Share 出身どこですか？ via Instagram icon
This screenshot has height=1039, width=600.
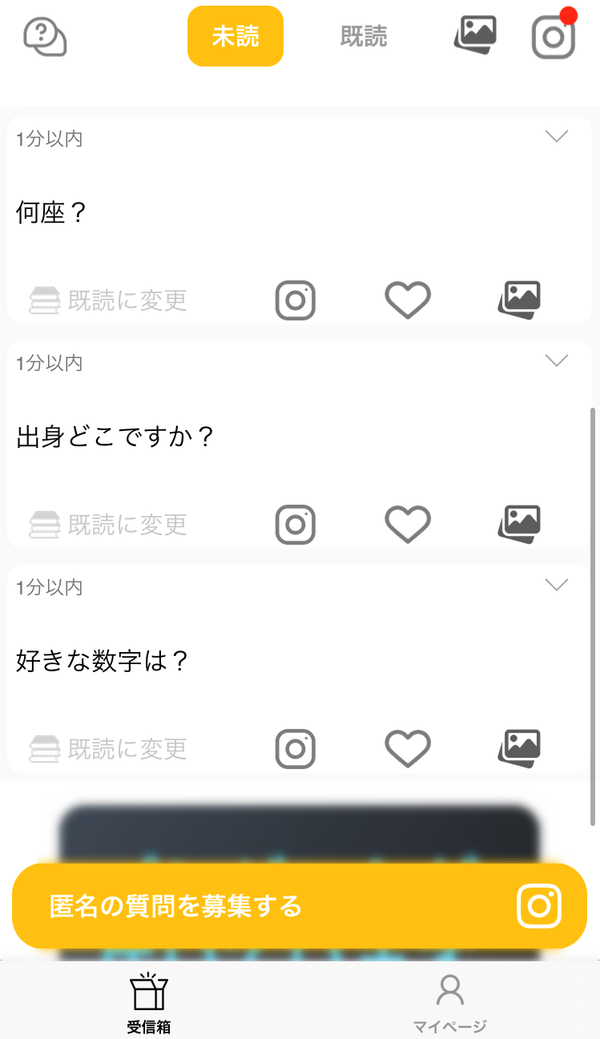click(295, 525)
